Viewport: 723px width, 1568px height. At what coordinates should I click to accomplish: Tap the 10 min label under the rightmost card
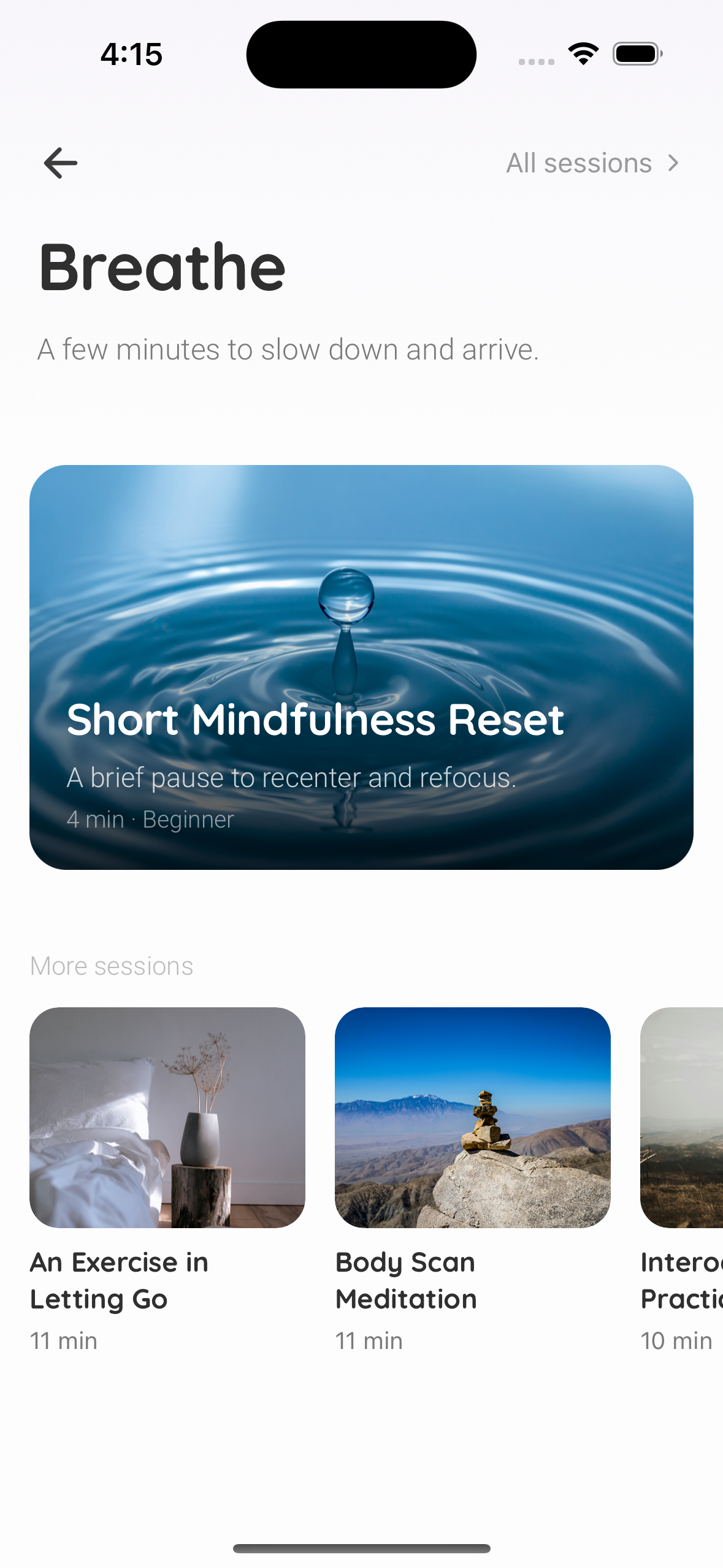pyautogui.click(x=675, y=1340)
